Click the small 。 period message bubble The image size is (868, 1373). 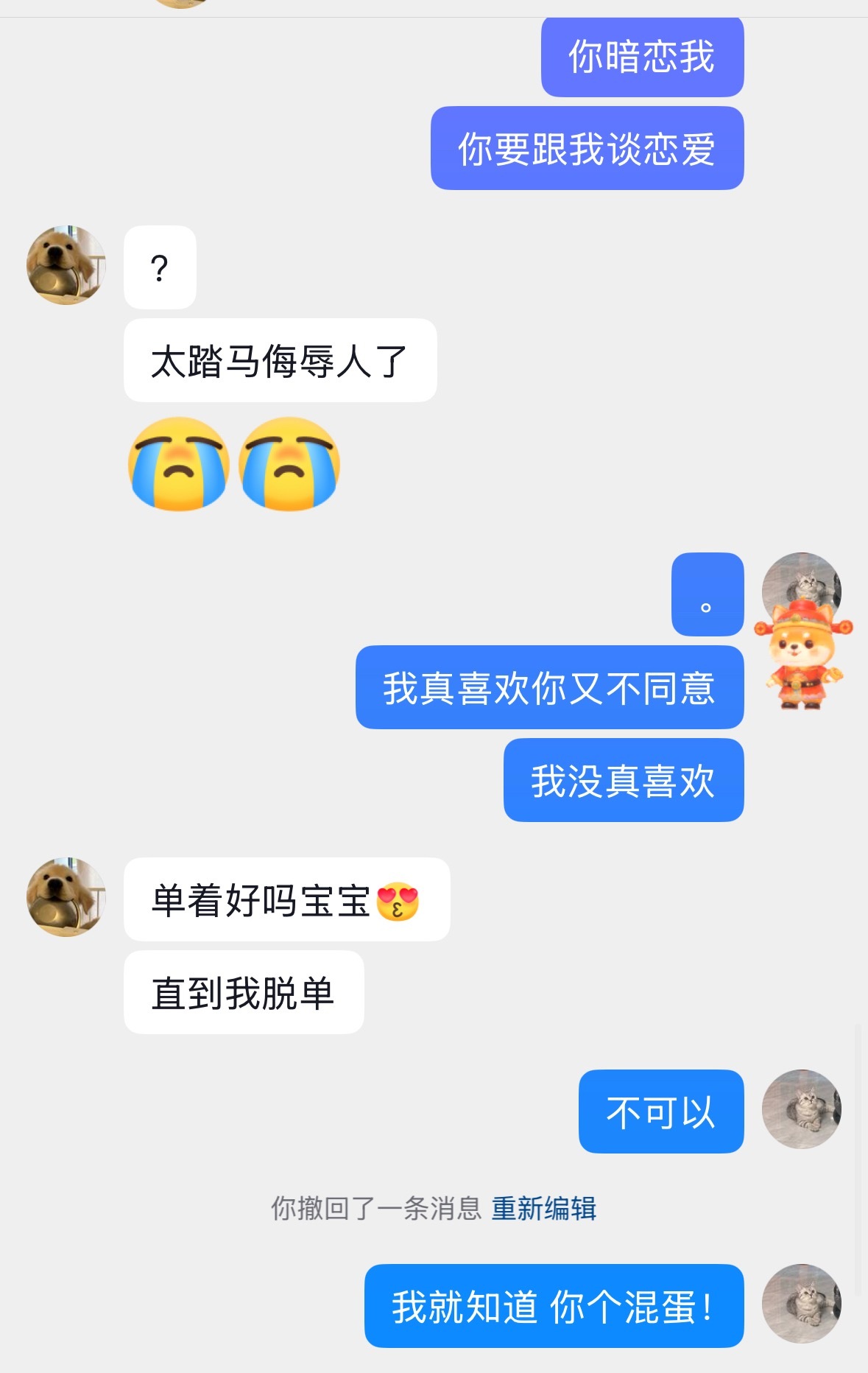[706, 594]
